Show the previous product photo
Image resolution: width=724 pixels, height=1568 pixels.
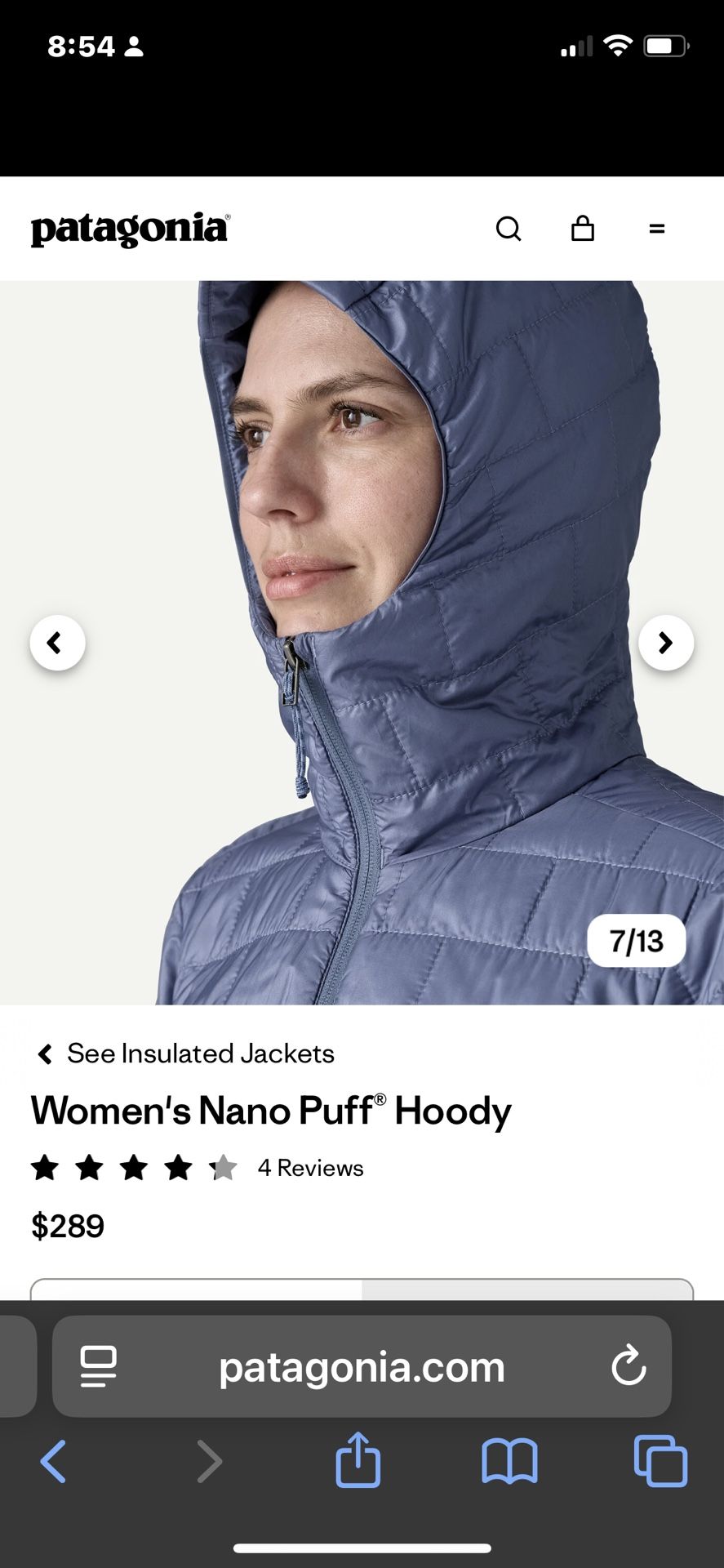(x=57, y=643)
